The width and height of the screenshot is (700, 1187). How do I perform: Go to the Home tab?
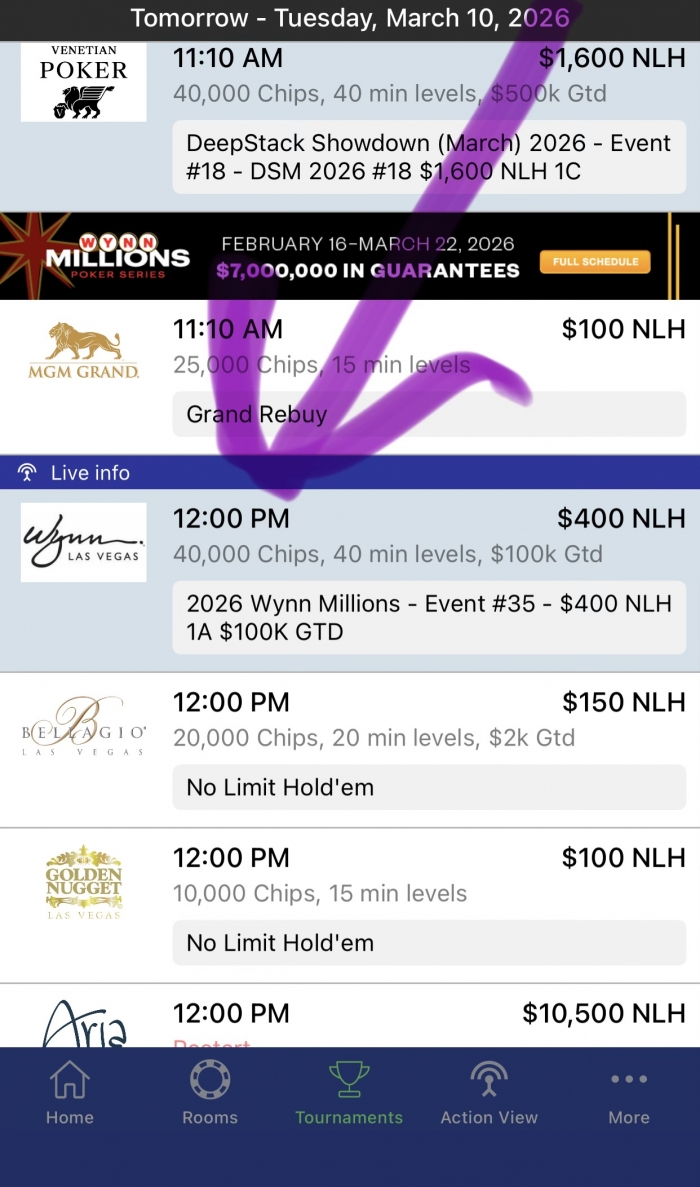(x=70, y=1093)
